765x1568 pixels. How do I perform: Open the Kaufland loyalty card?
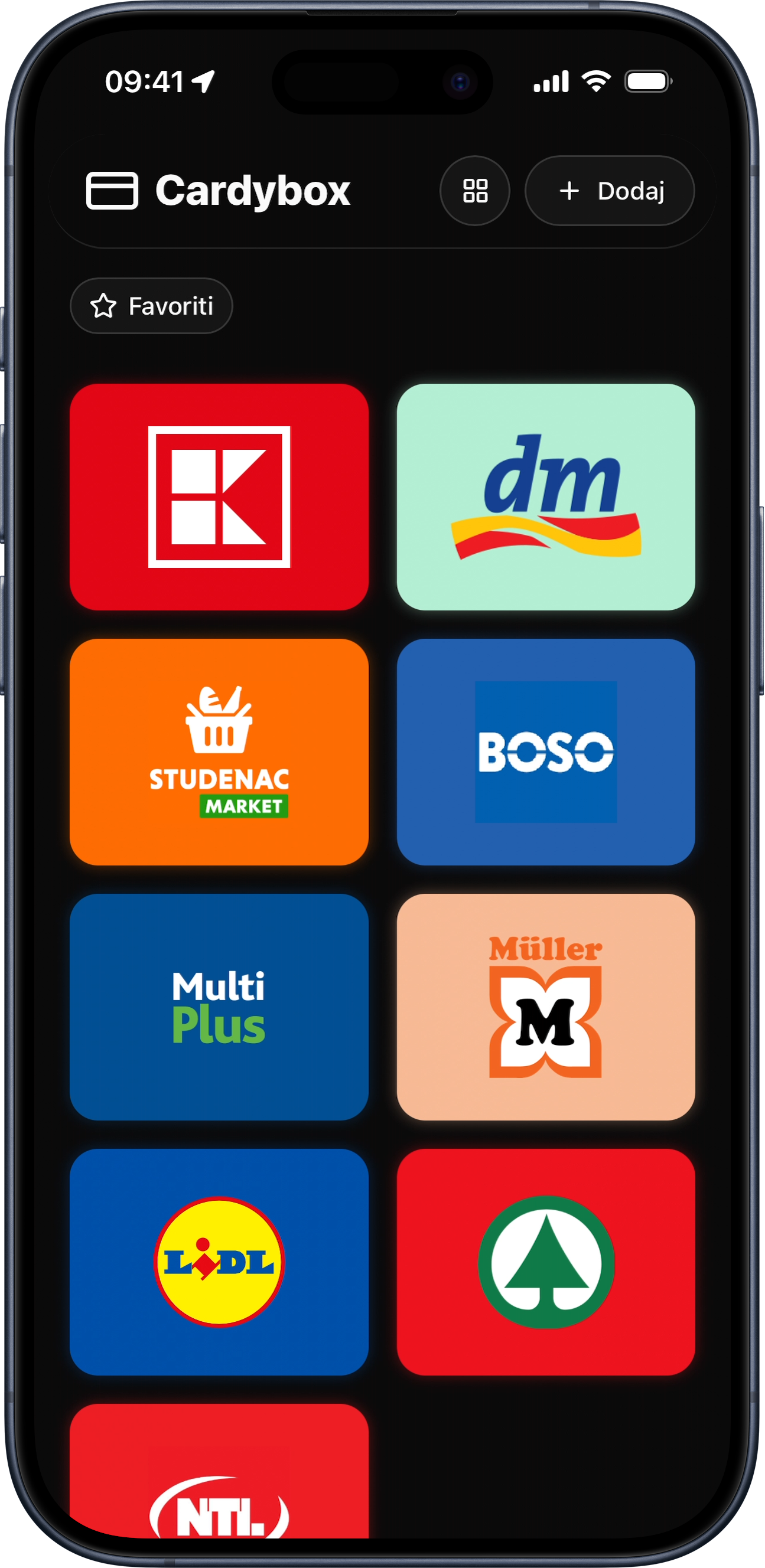[x=219, y=496]
